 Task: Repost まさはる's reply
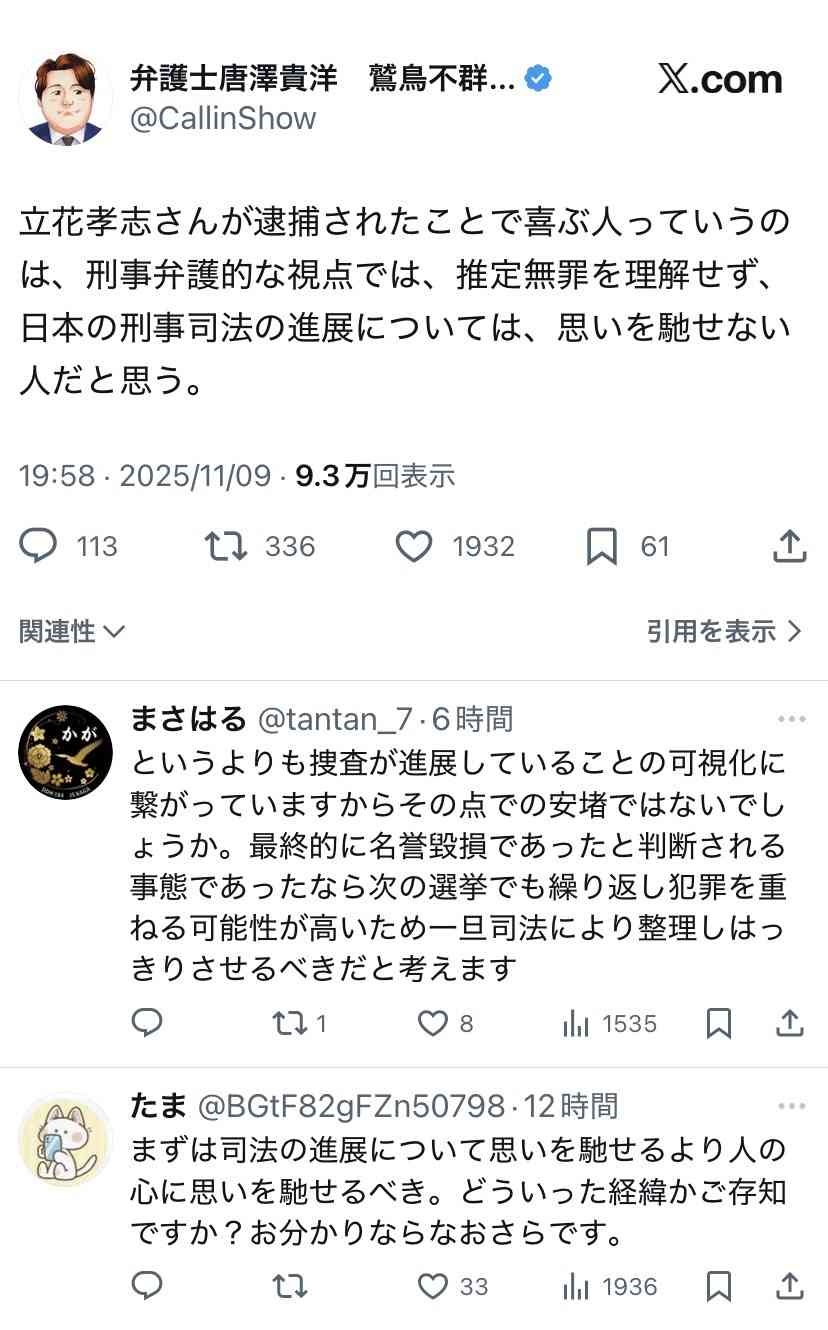click(290, 1023)
